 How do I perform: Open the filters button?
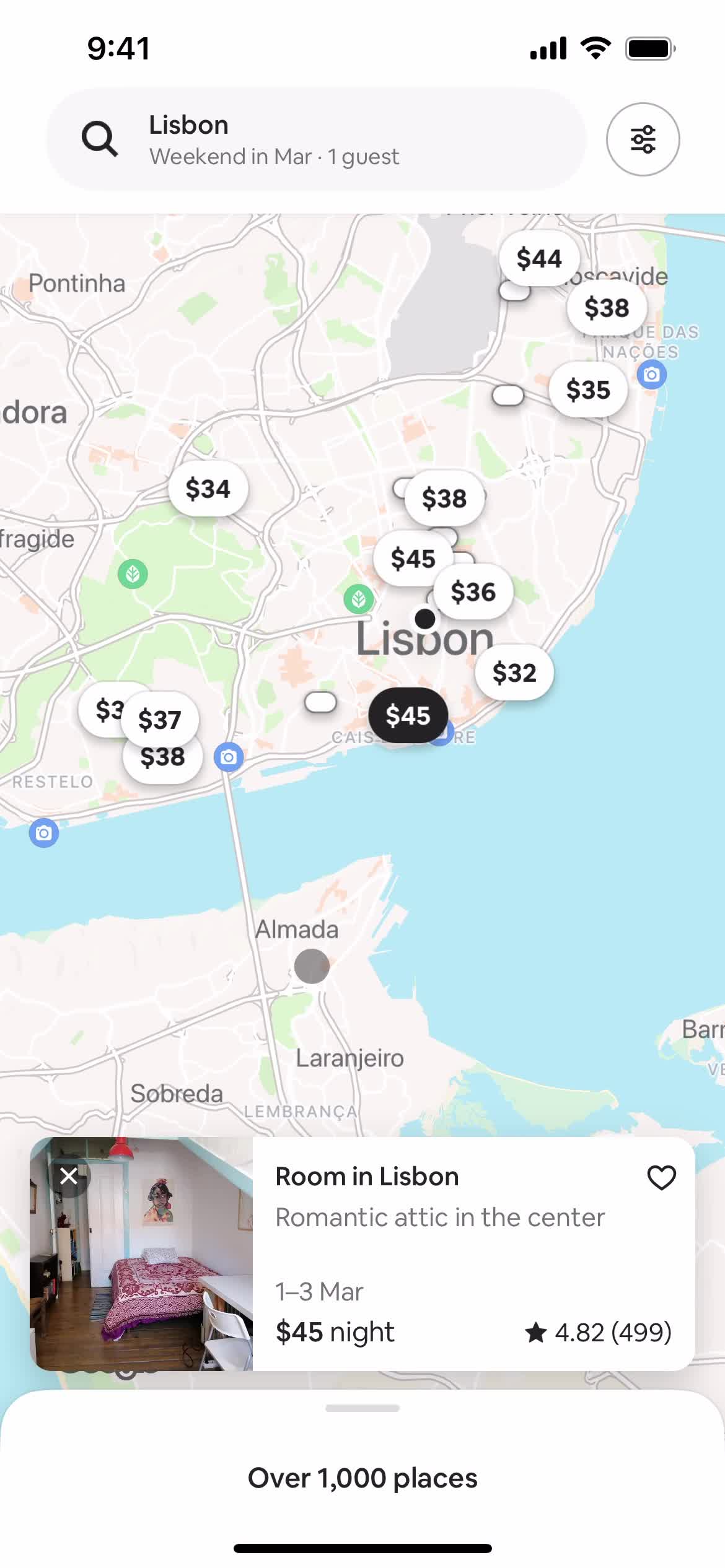click(643, 139)
